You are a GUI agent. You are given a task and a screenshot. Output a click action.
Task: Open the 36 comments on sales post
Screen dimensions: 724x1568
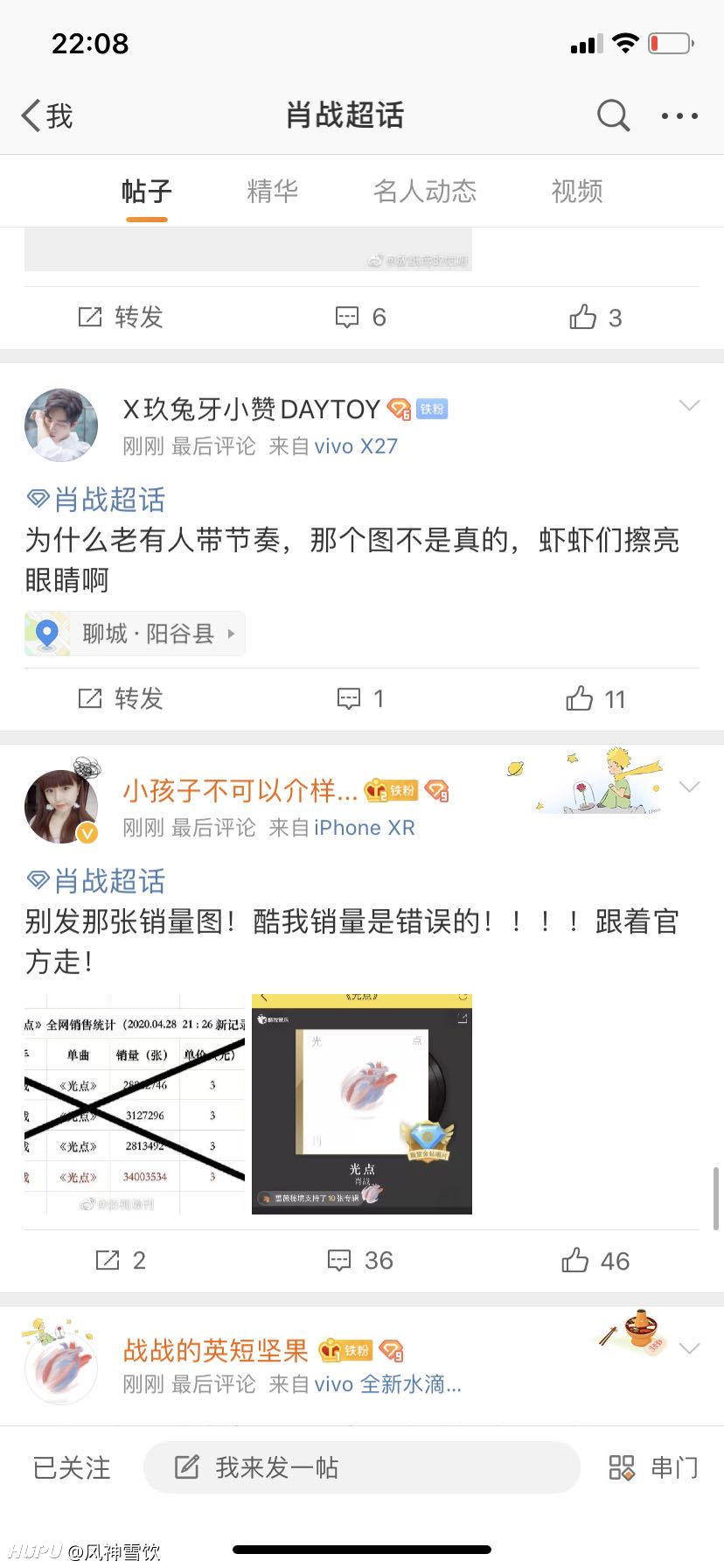point(360,1261)
